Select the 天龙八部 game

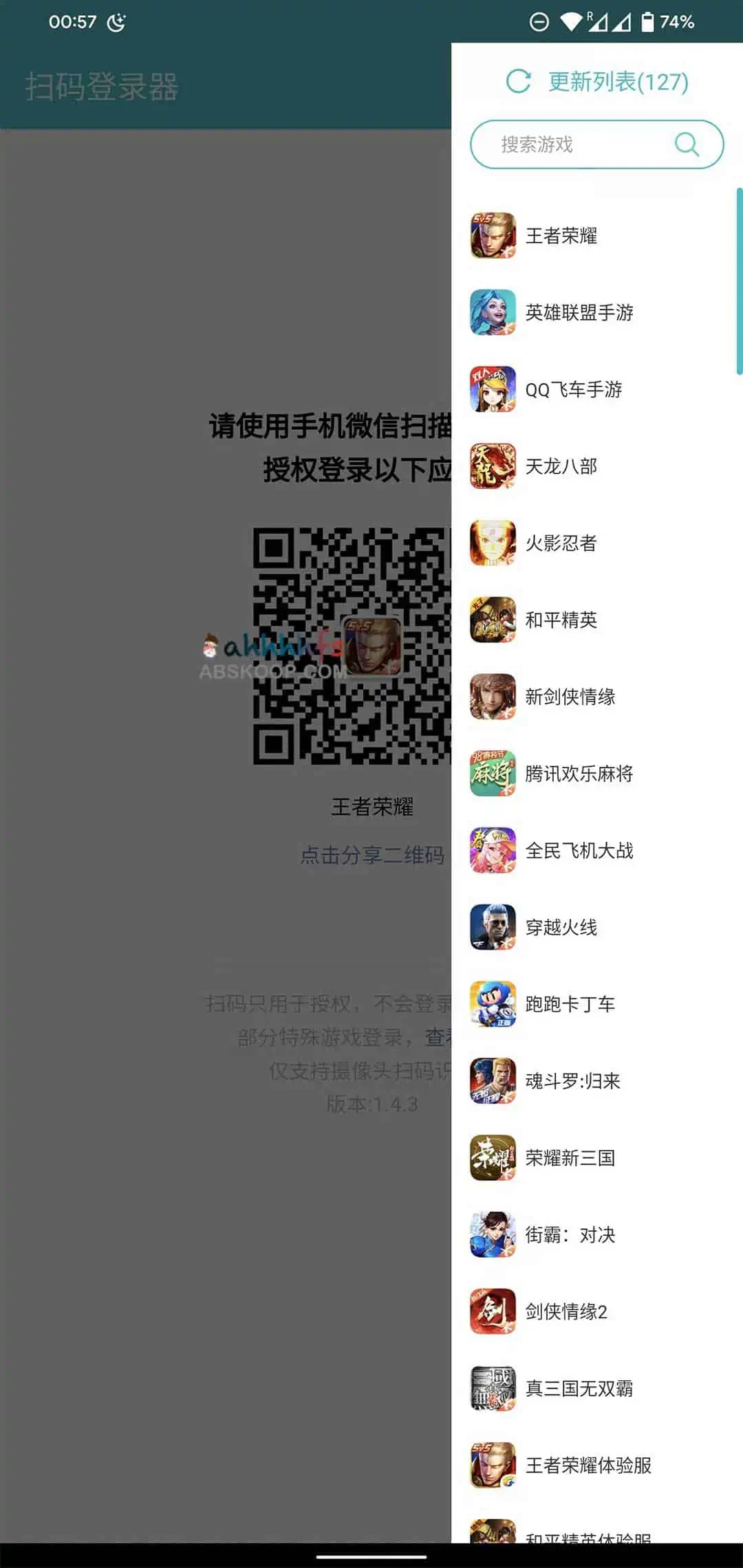click(561, 467)
